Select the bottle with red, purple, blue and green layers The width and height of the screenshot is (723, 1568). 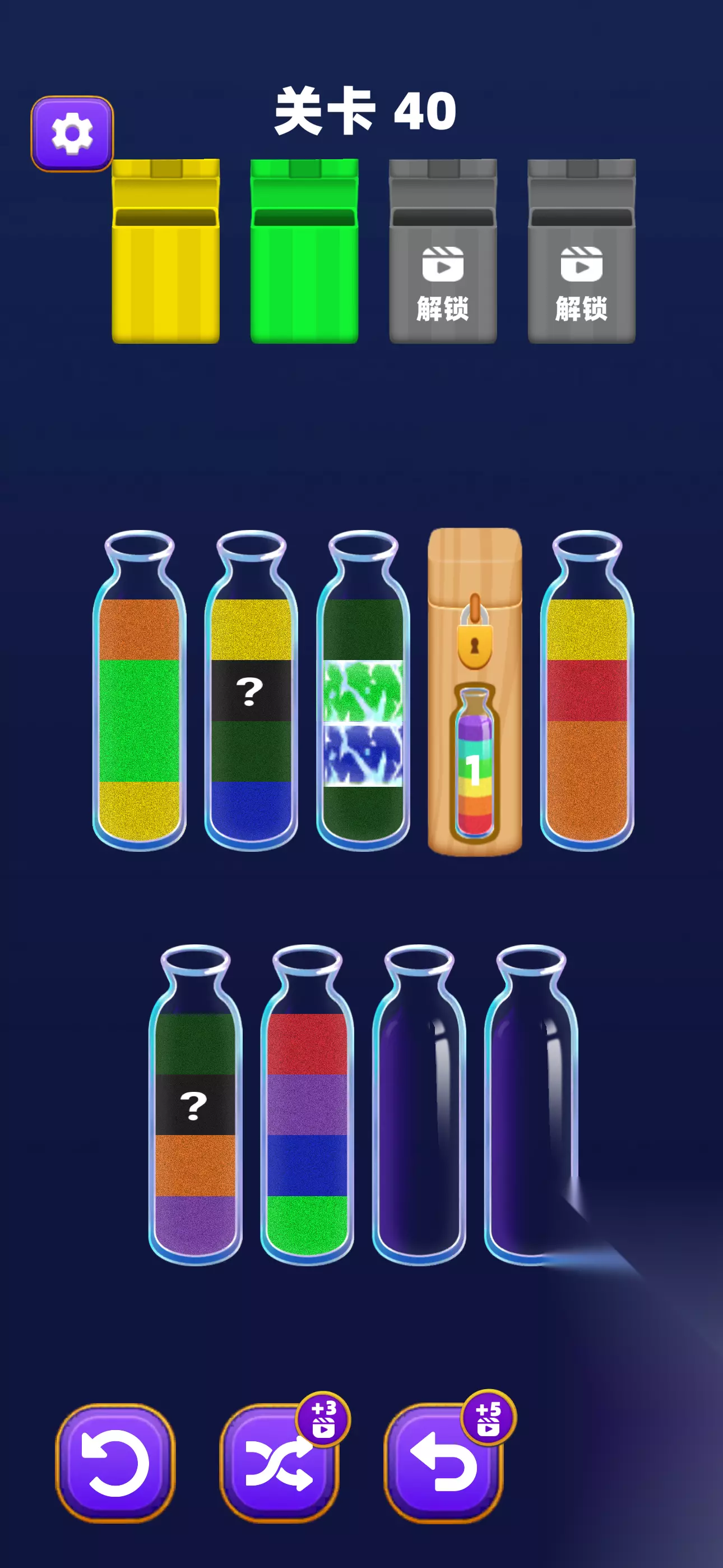coord(307,1104)
